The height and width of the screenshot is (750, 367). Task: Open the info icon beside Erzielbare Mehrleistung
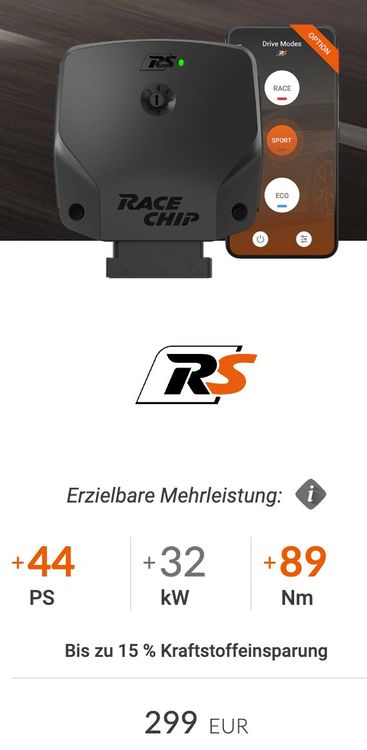tap(311, 495)
